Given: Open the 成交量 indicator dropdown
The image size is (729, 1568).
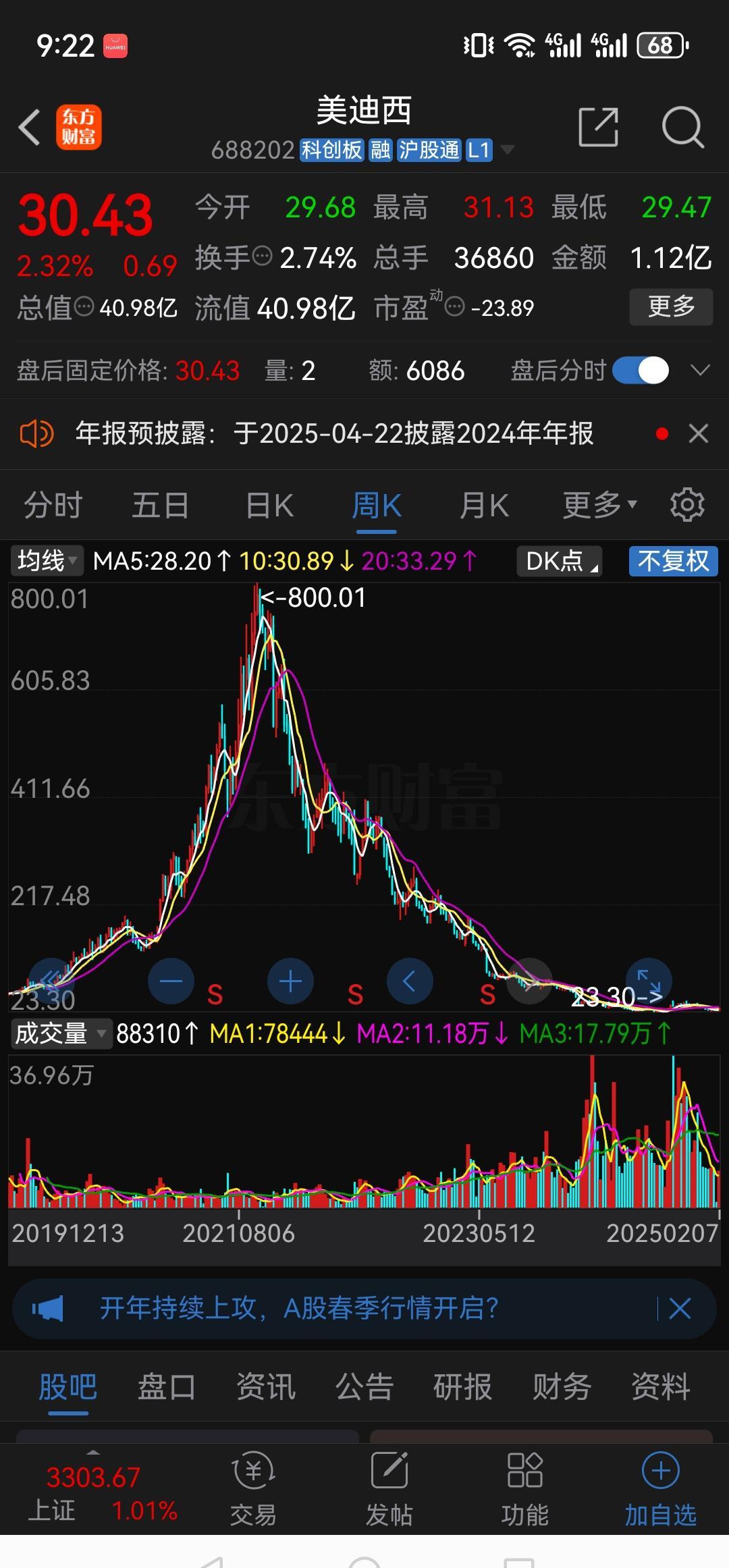Looking at the screenshot, I should coord(61,1033).
